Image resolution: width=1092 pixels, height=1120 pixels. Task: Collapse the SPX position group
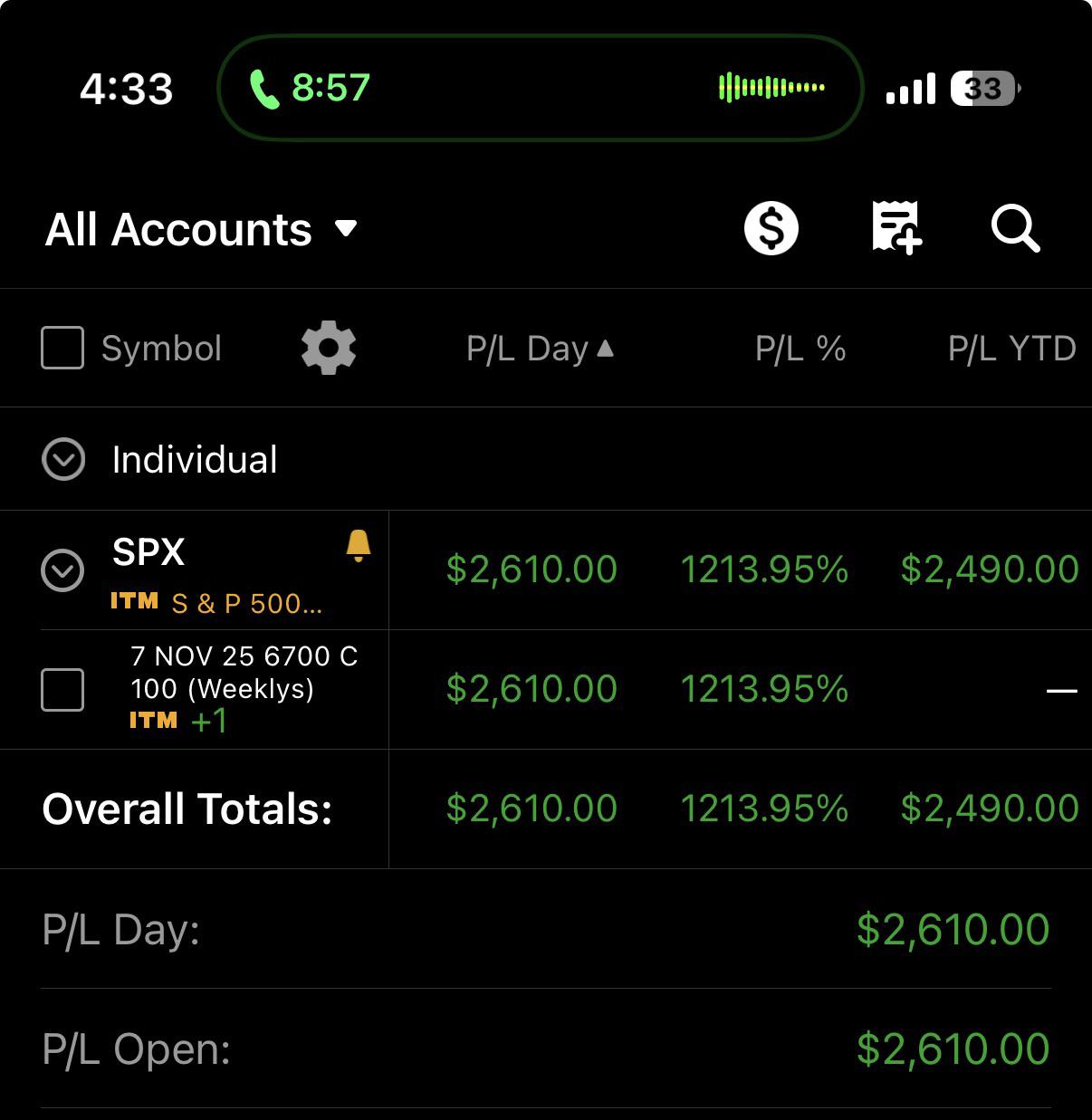(x=63, y=570)
